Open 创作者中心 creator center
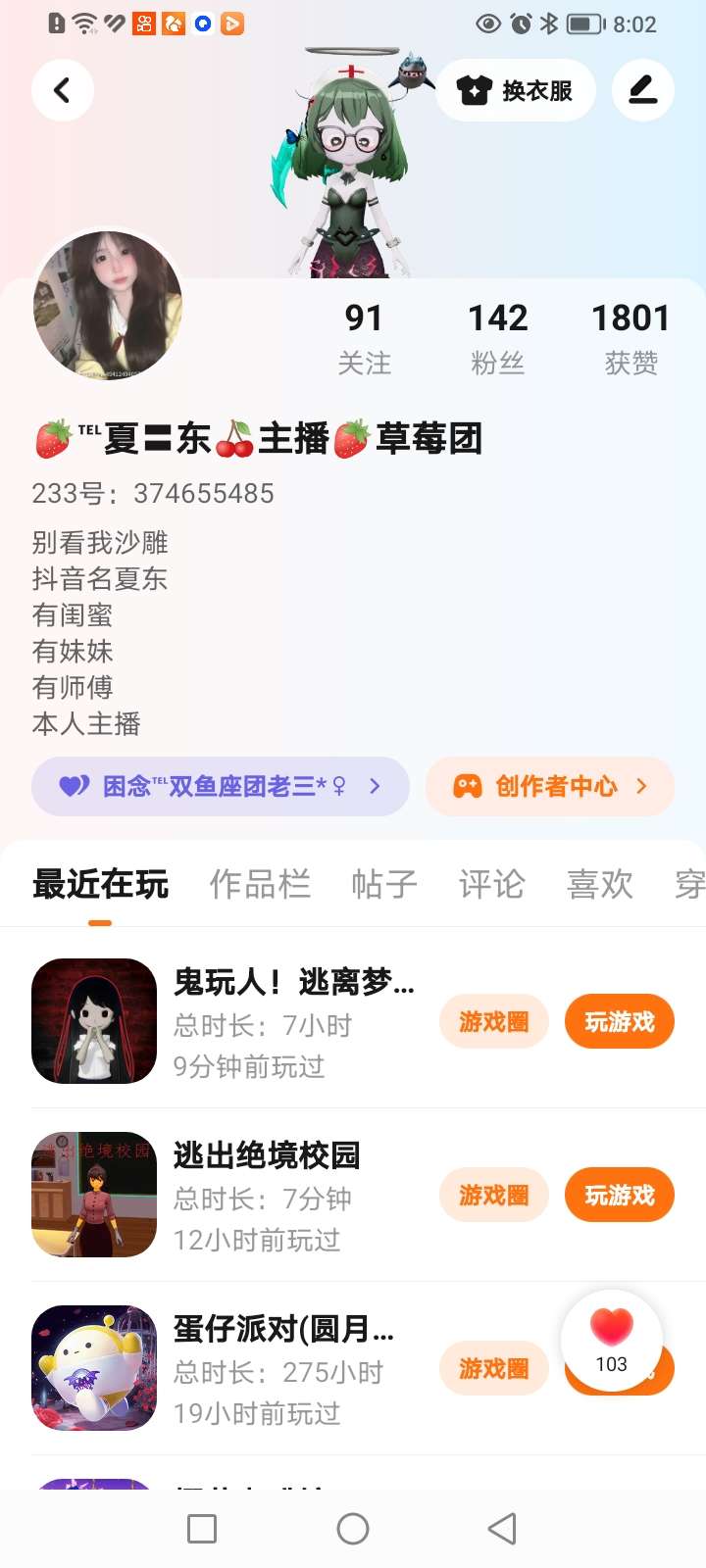 [x=550, y=786]
